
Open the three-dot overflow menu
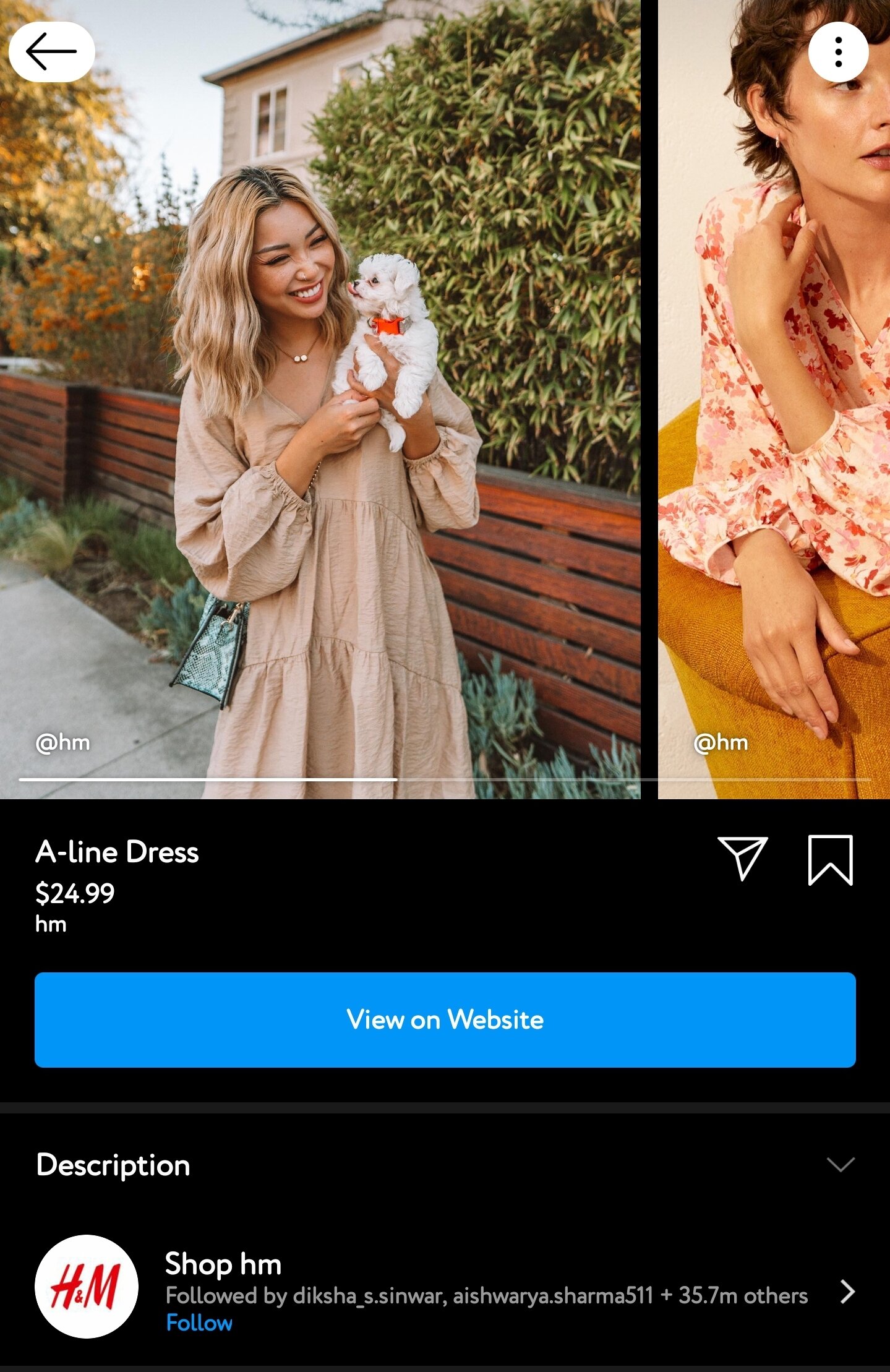point(838,52)
